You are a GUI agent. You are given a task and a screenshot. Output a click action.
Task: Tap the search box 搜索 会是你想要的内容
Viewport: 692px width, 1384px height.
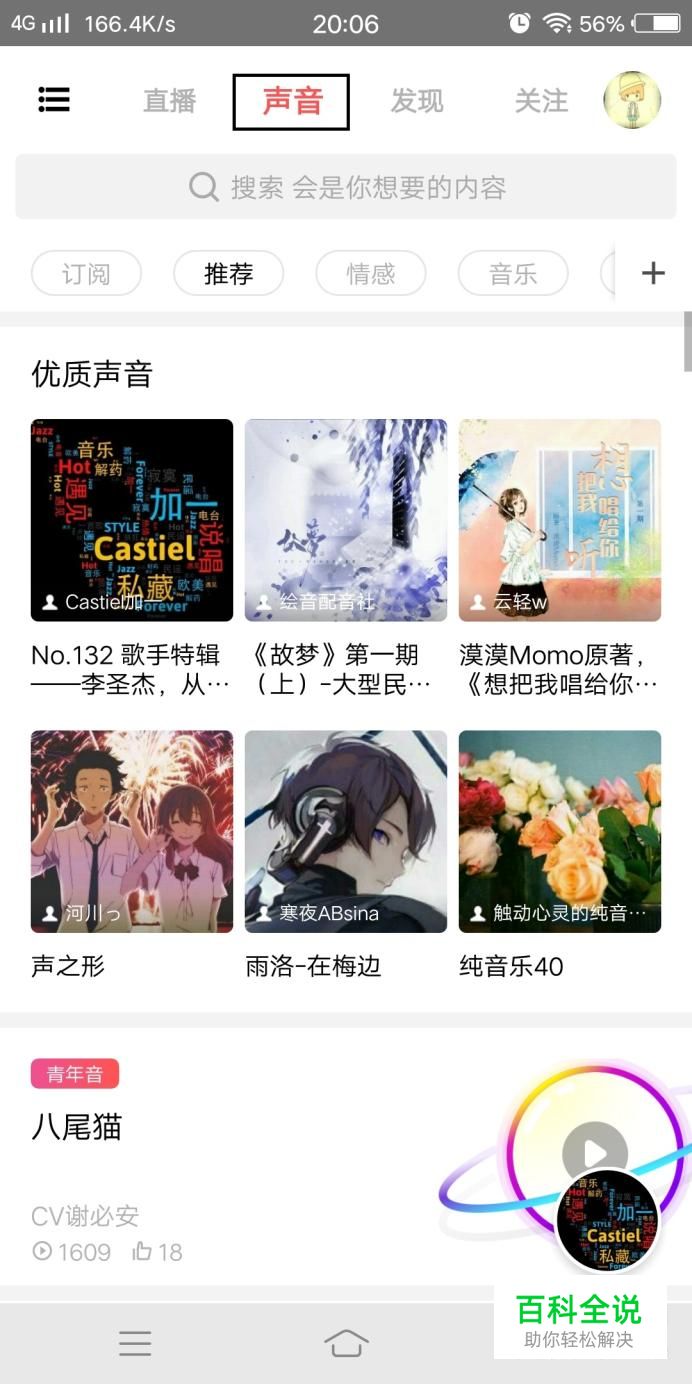[346, 187]
